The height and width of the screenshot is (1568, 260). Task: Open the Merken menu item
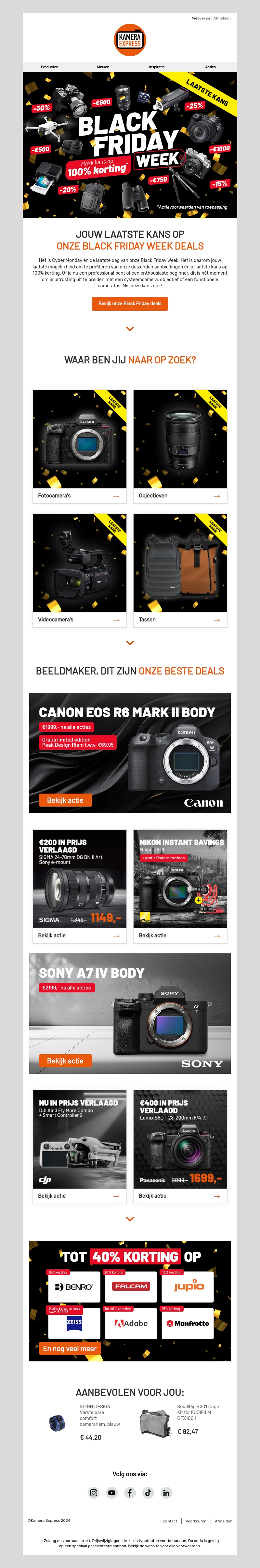click(103, 67)
